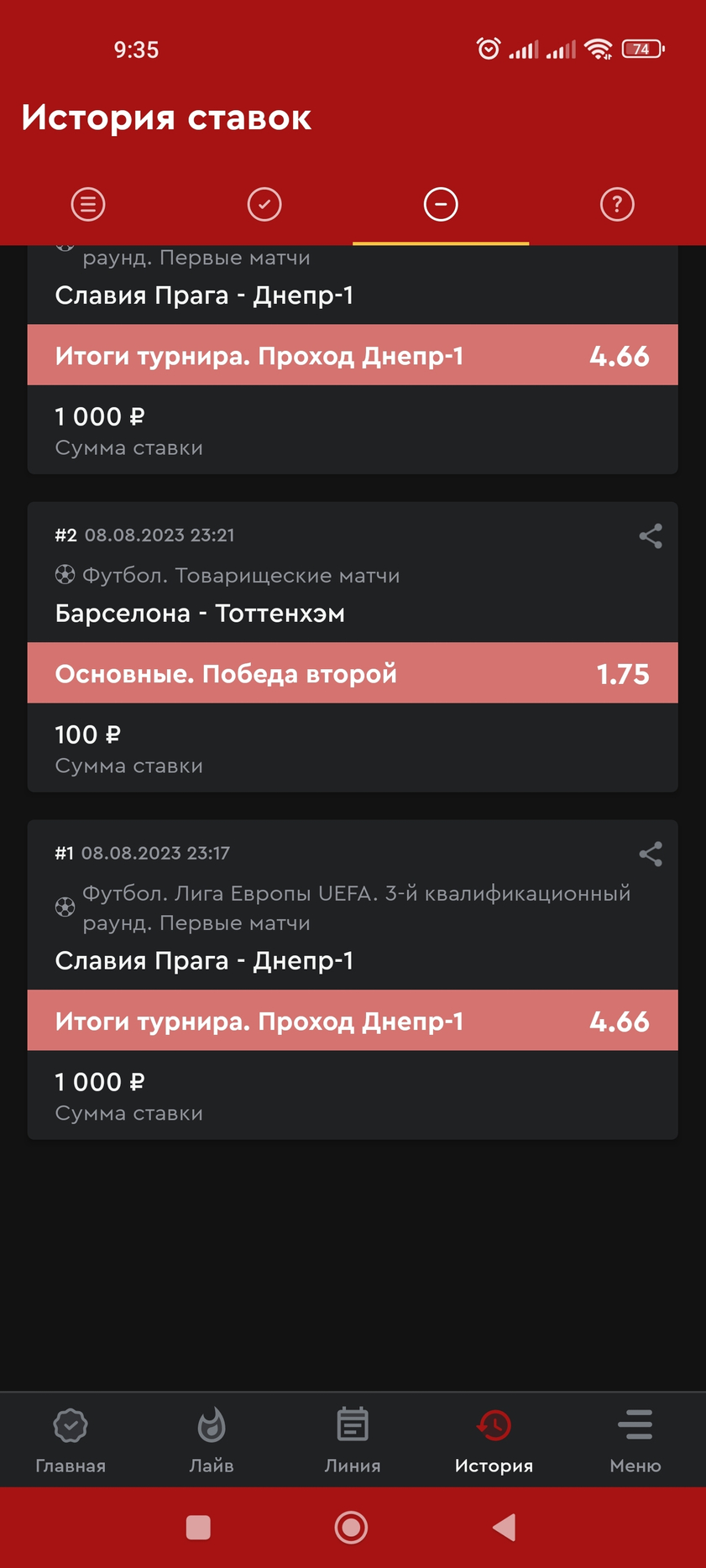Select the lost bets minus tab
706x1568 pixels.
(441, 204)
